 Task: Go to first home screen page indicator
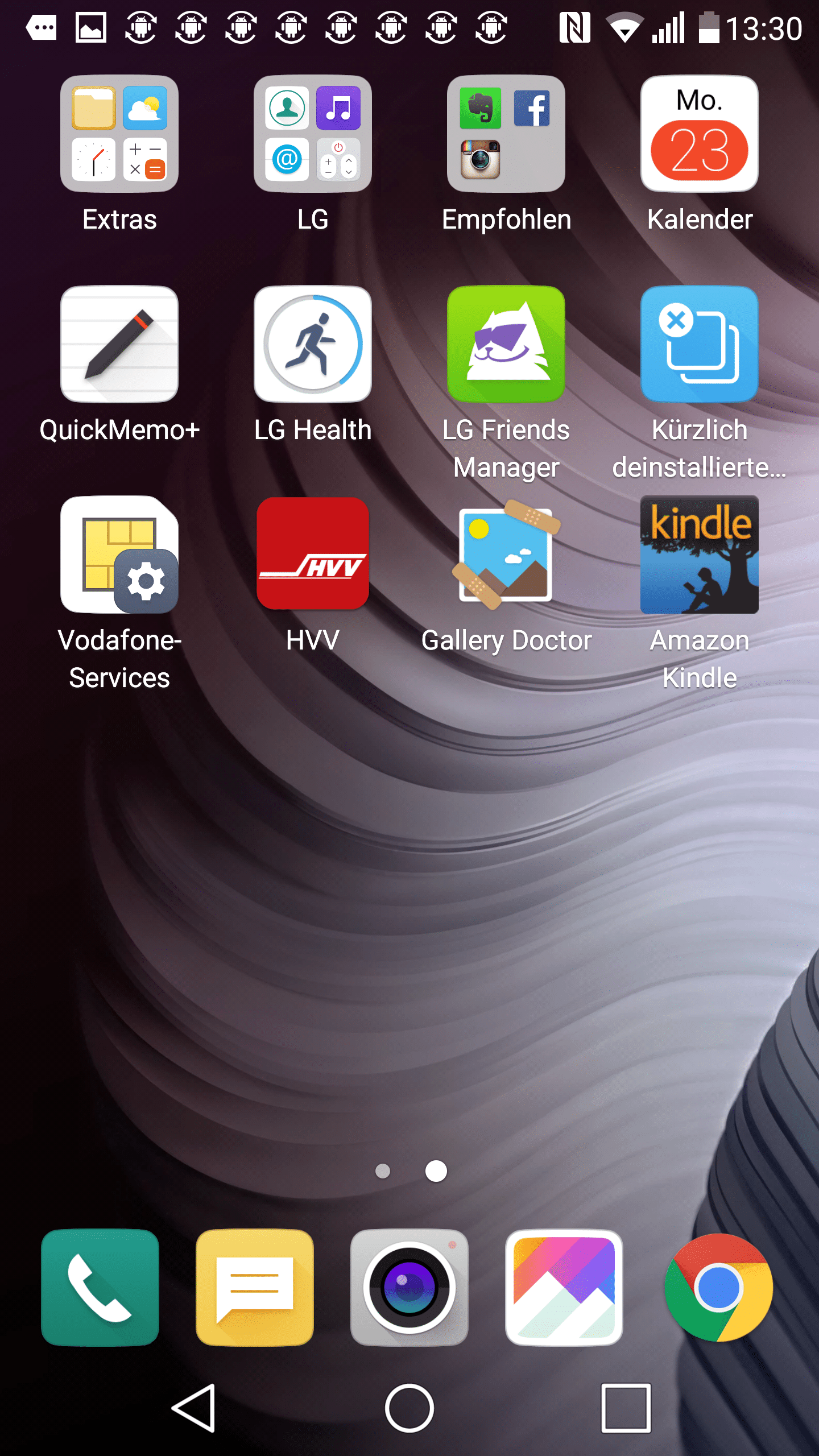tap(383, 1171)
